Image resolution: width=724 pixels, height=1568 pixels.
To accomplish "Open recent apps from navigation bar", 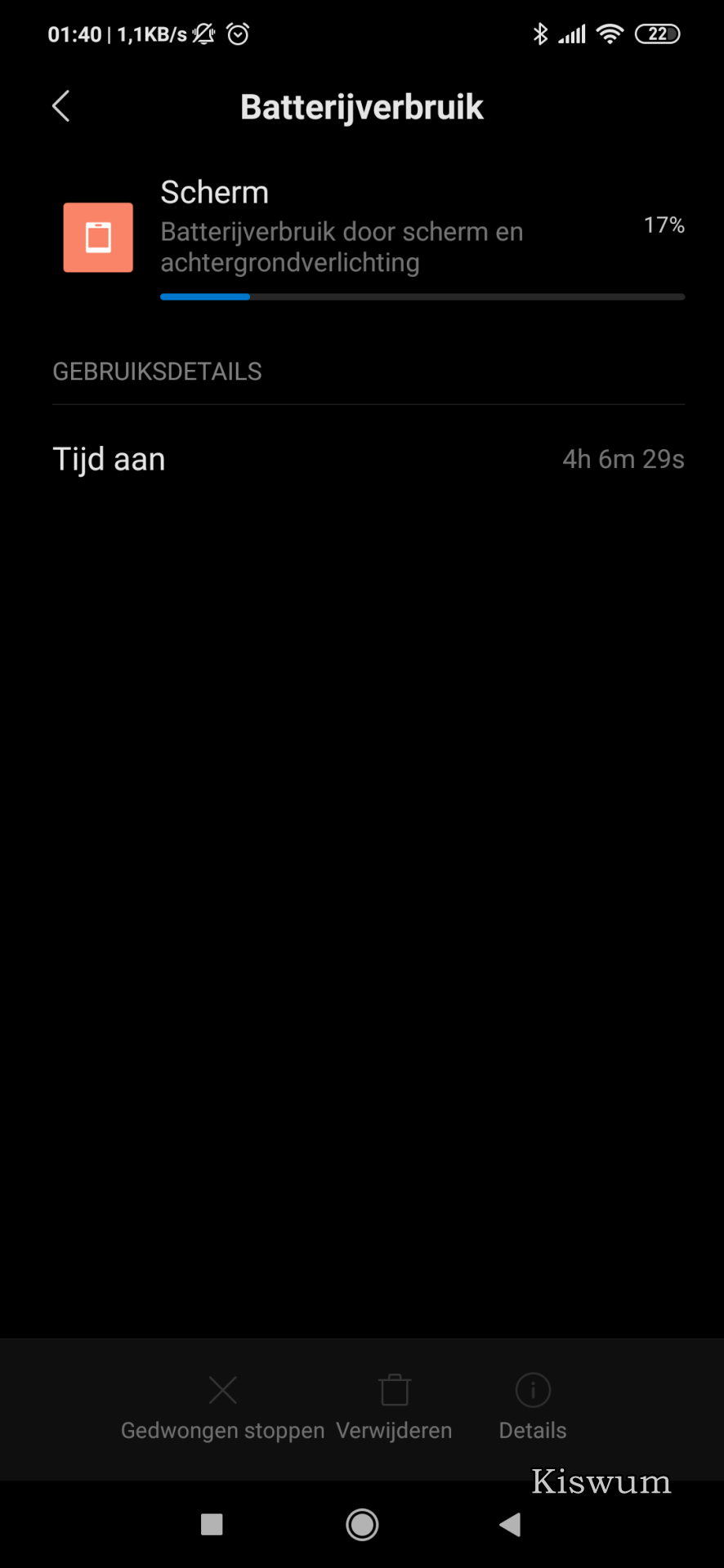I will click(x=212, y=1524).
